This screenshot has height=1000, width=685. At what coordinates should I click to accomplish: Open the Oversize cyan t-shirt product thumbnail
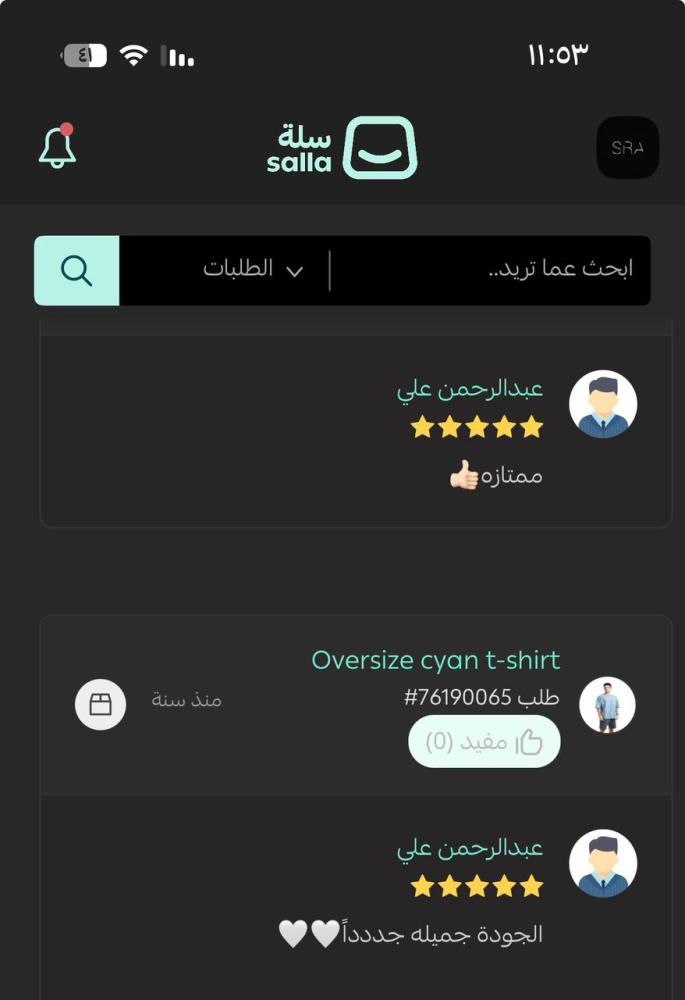point(607,705)
